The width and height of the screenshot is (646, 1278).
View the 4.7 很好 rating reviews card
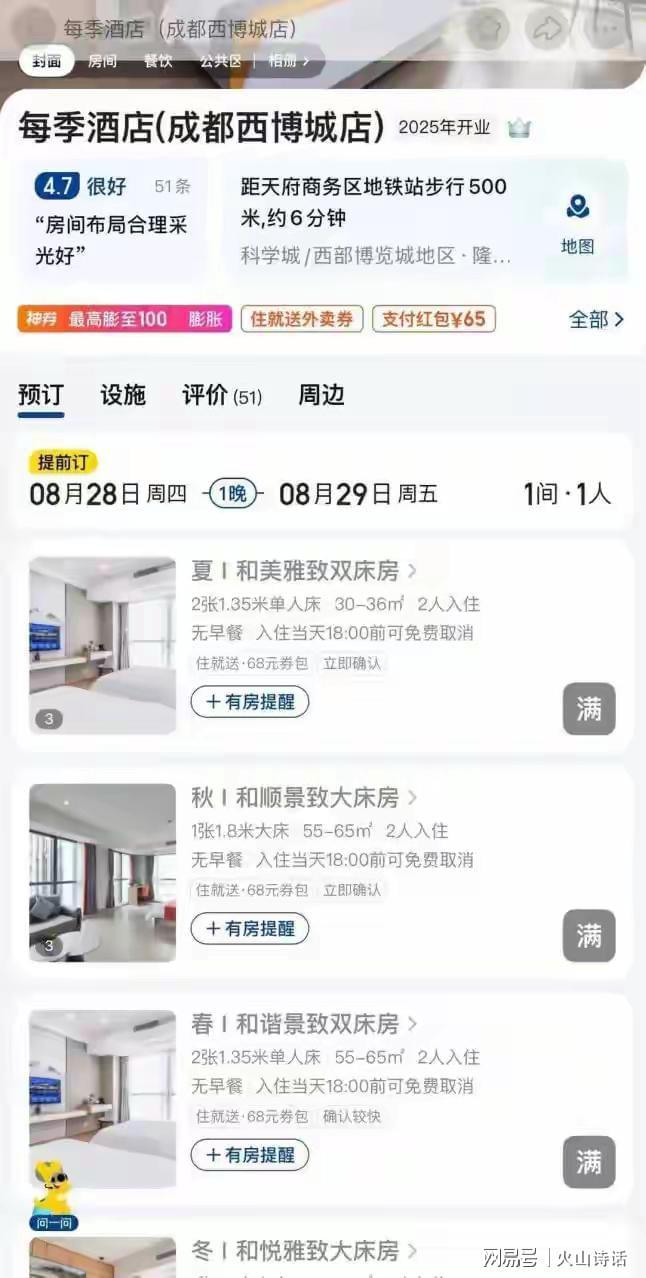pyautogui.click(x=112, y=224)
